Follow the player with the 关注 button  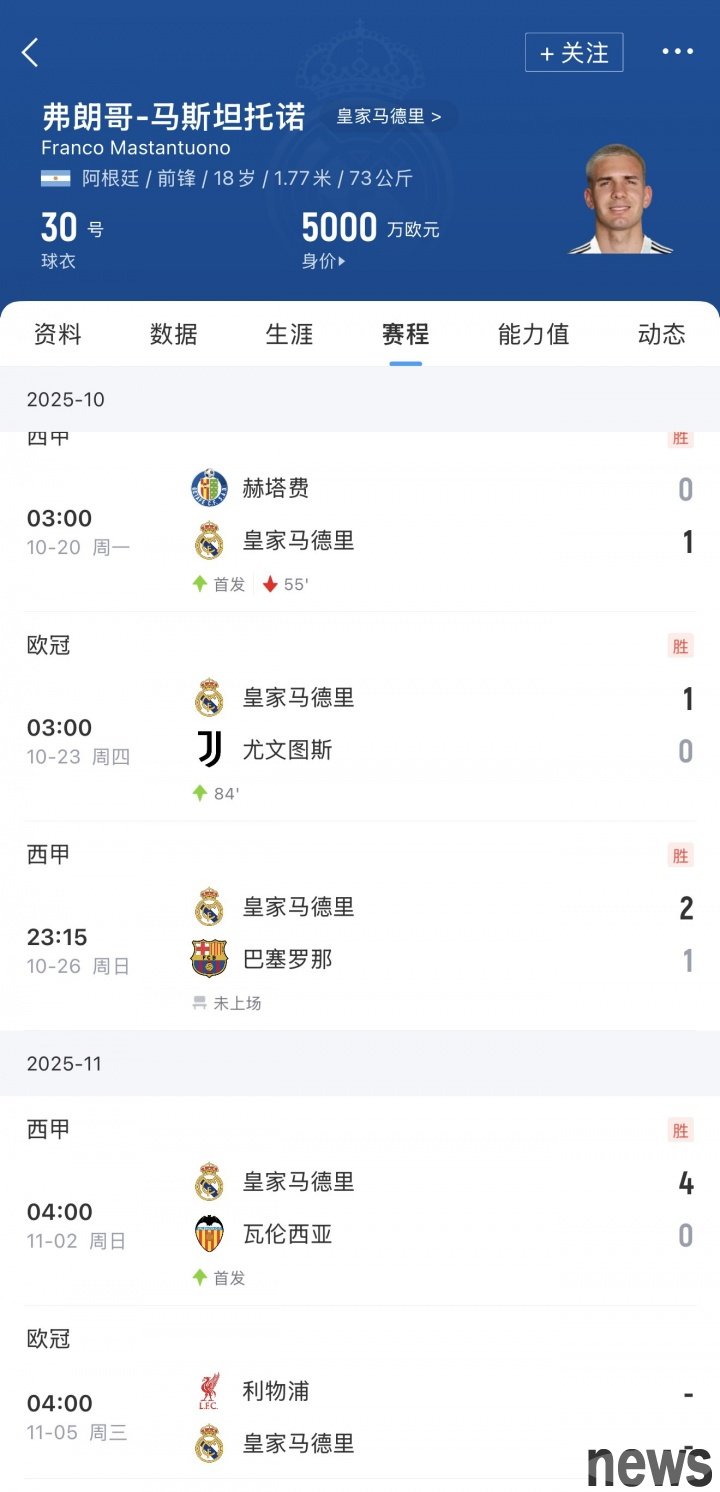(574, 53)
